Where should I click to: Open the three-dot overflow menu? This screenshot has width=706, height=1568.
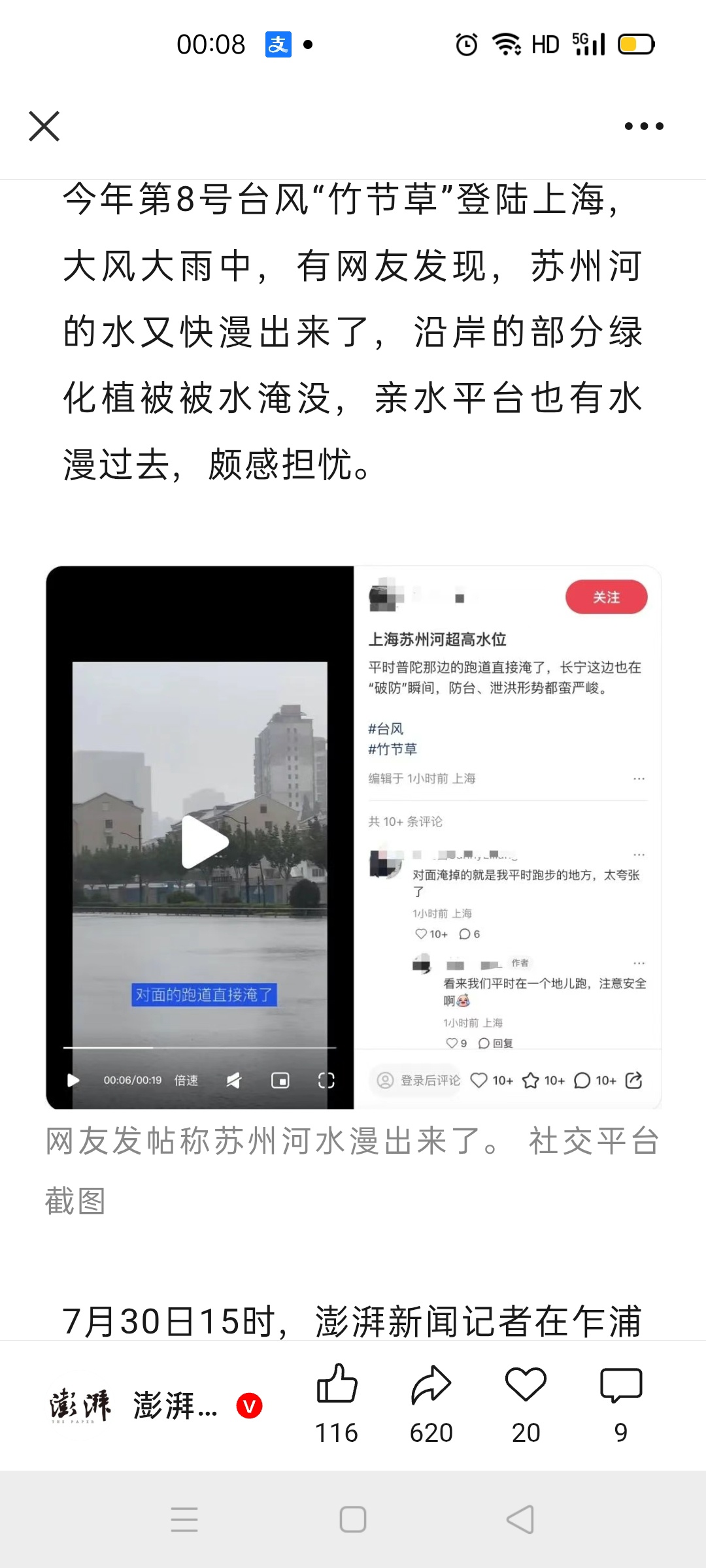643,126
